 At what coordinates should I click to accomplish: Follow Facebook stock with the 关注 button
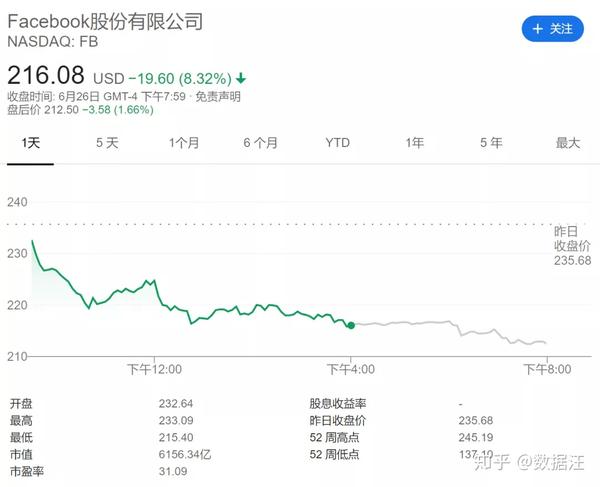click(x=552, y=29)
